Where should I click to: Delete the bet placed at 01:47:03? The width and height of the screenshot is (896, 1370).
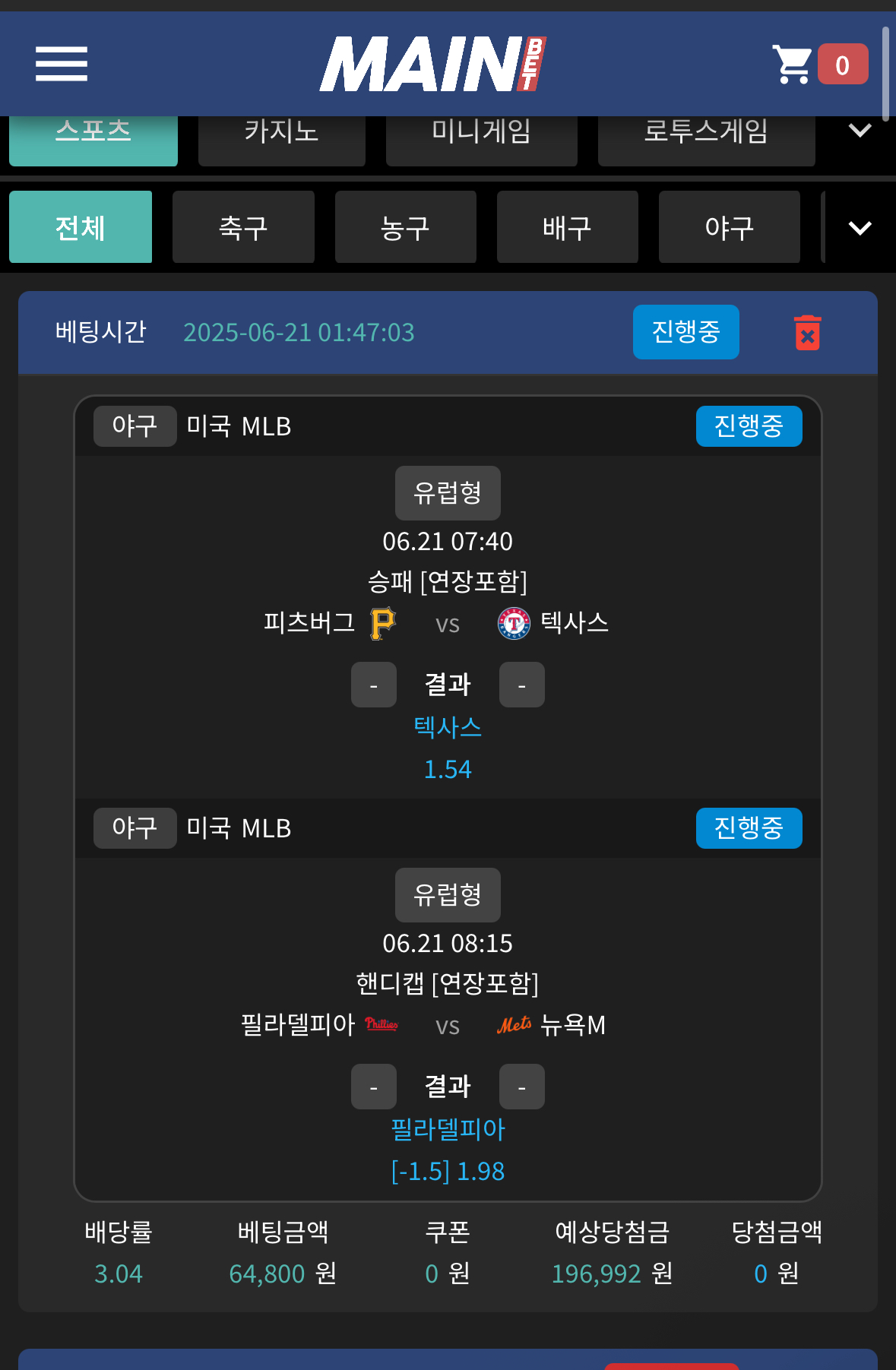point(807,333)
